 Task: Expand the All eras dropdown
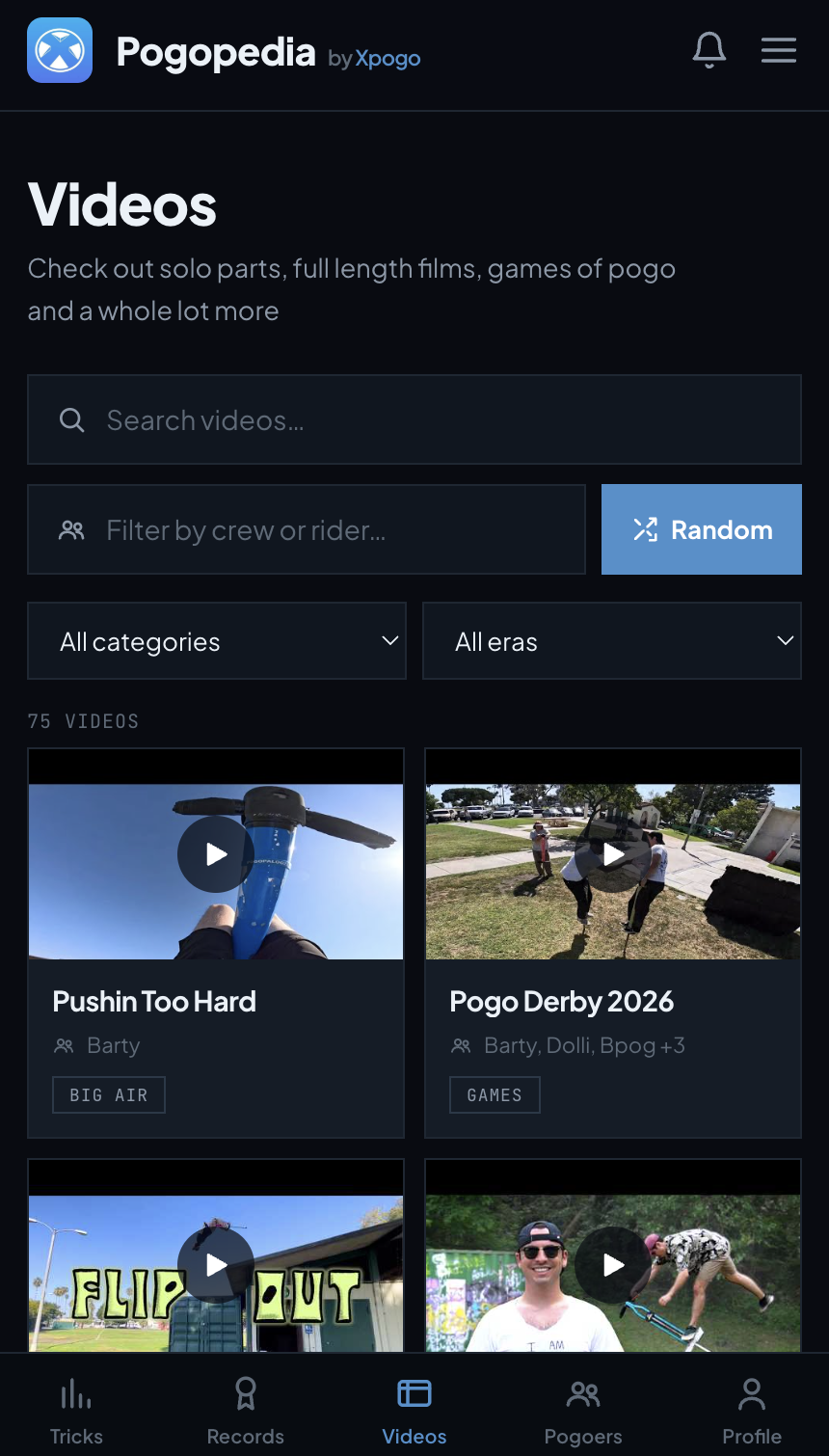pos(612,641)
